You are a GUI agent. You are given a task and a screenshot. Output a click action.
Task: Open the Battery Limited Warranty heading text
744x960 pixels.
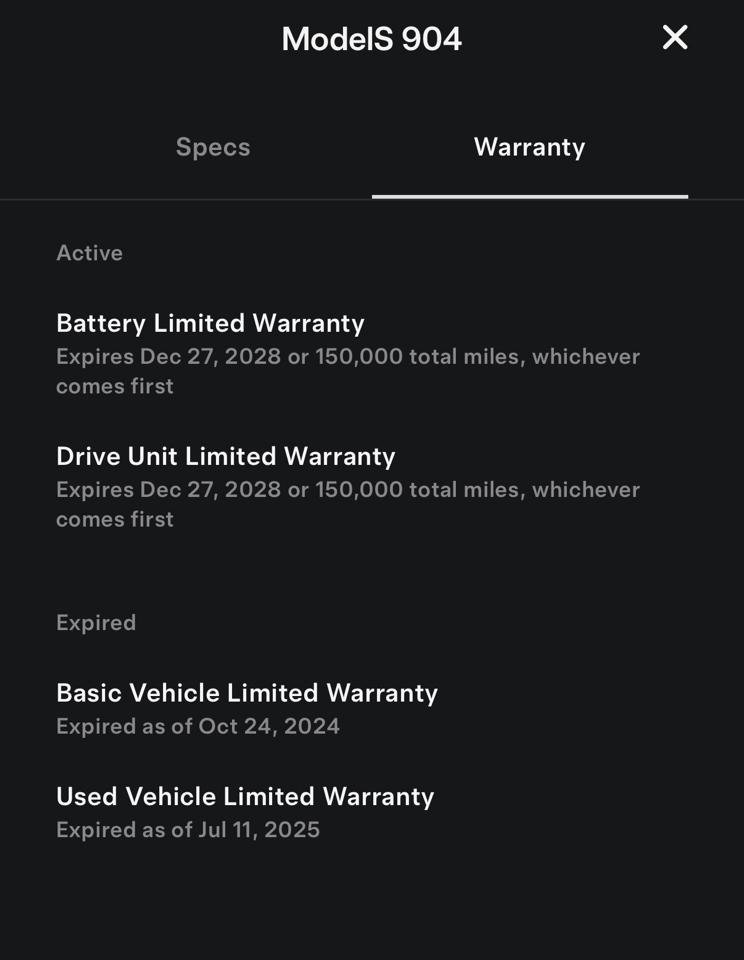click(210, 323)
